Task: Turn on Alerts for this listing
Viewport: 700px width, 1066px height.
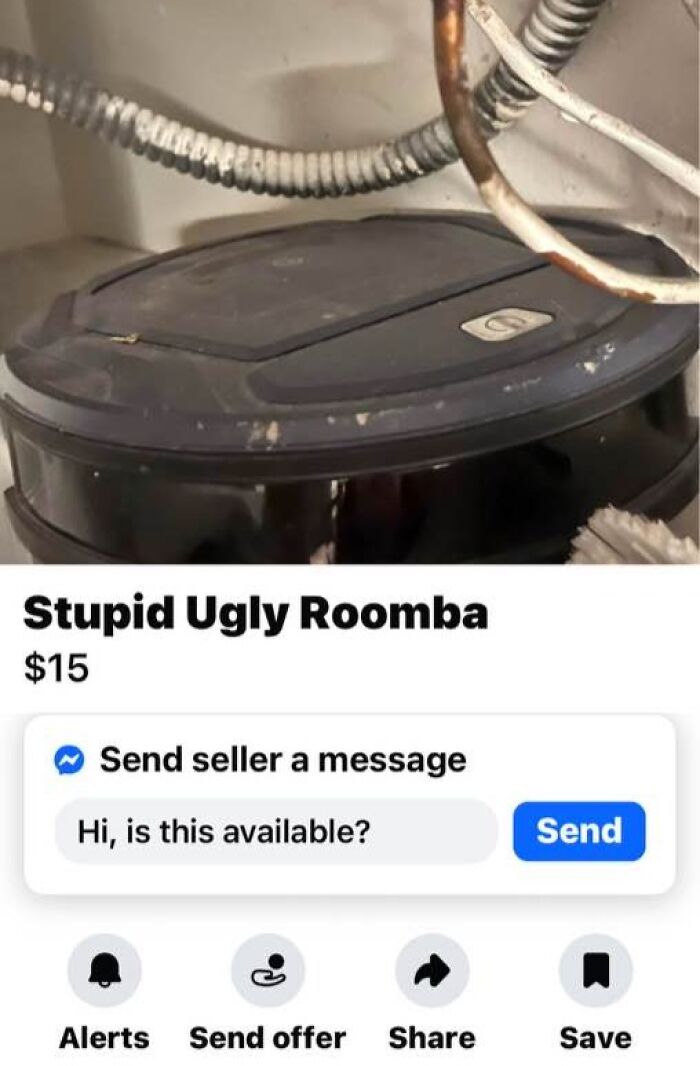Action: click(104, 970)
